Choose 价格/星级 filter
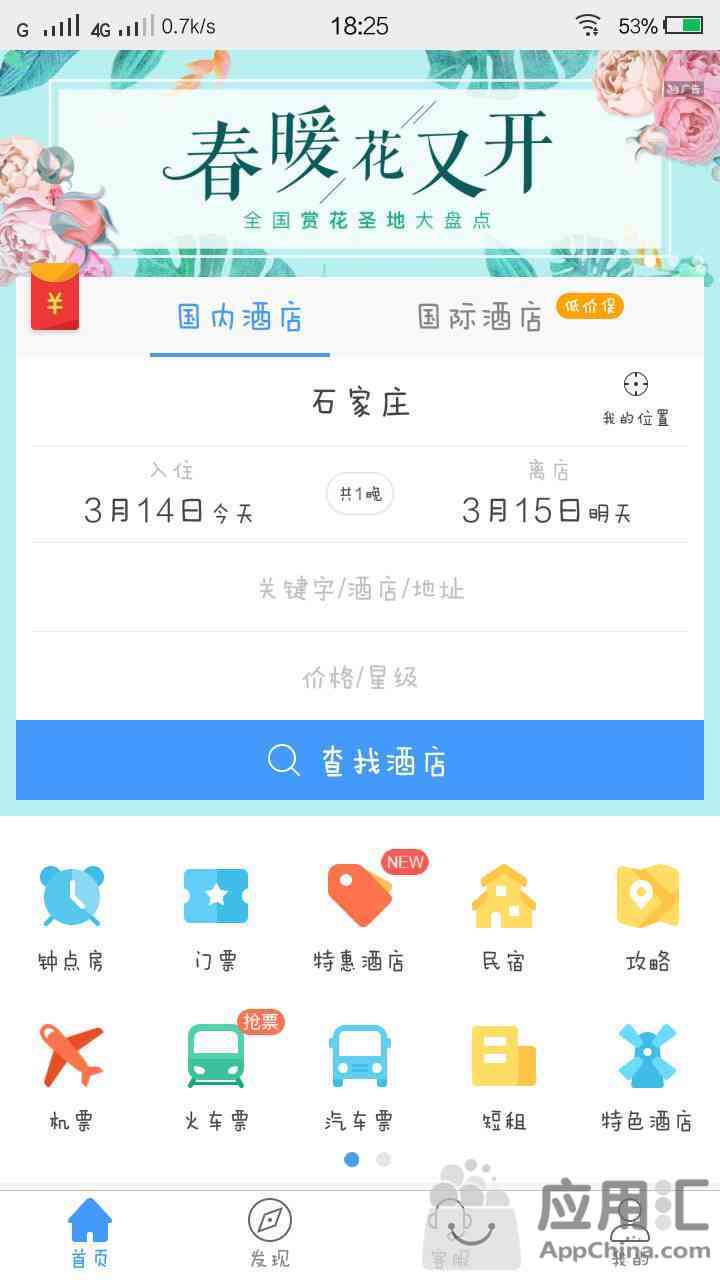 click(x=360, y=678)
